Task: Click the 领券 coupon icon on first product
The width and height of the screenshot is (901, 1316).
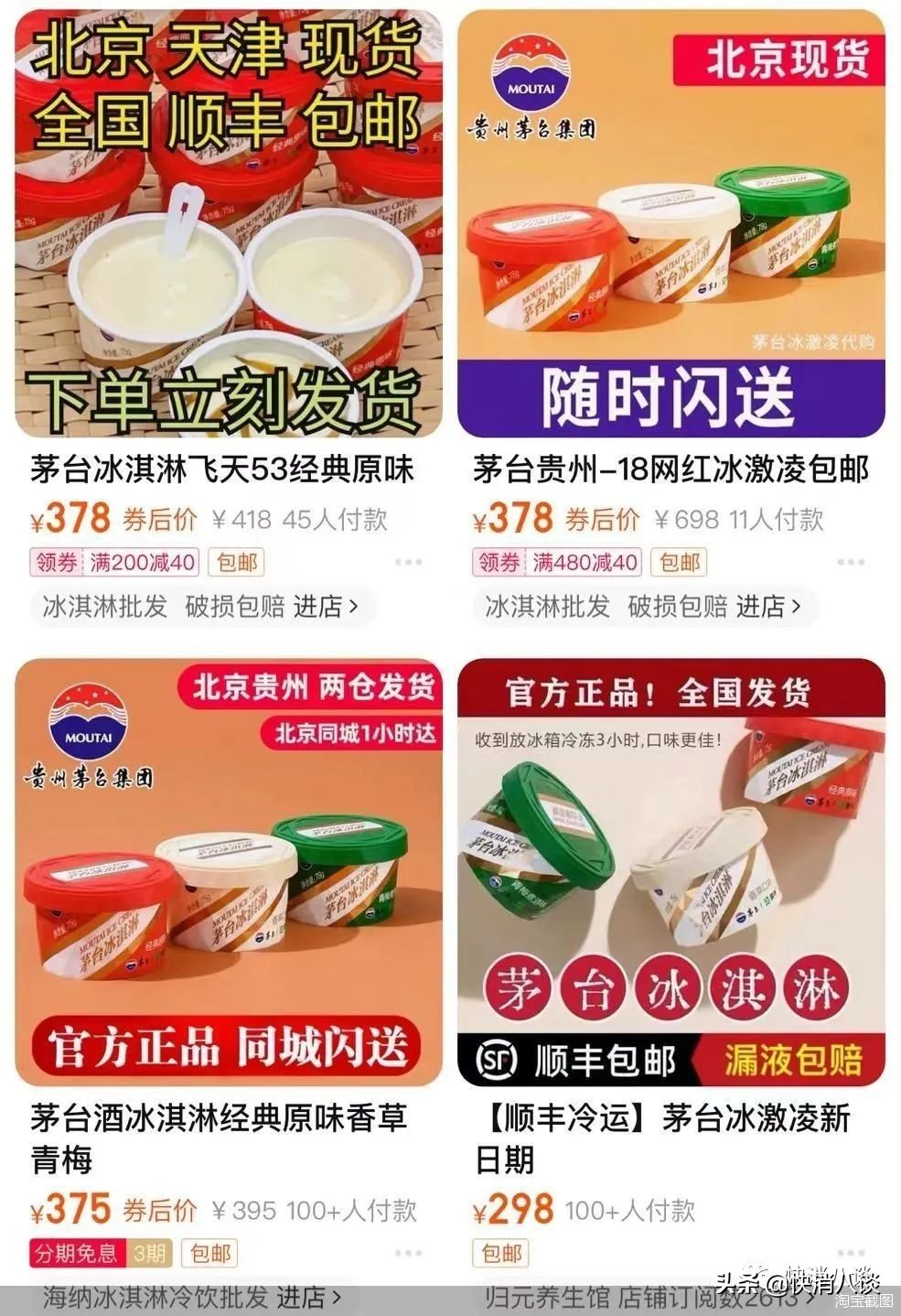Action: (57, 560)
